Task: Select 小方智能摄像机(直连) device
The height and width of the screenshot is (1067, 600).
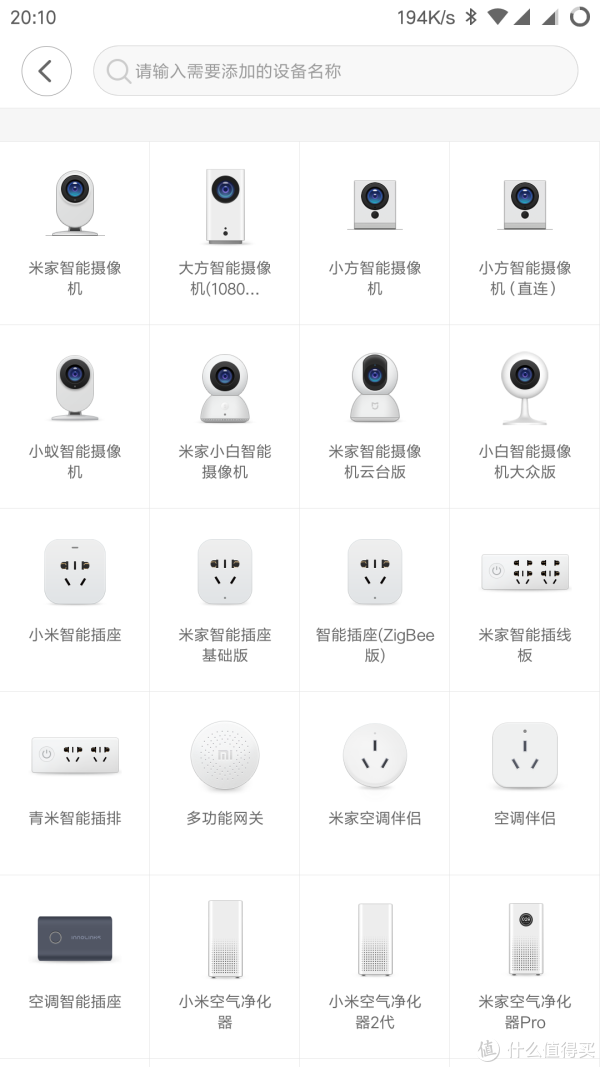Action: 524,233
